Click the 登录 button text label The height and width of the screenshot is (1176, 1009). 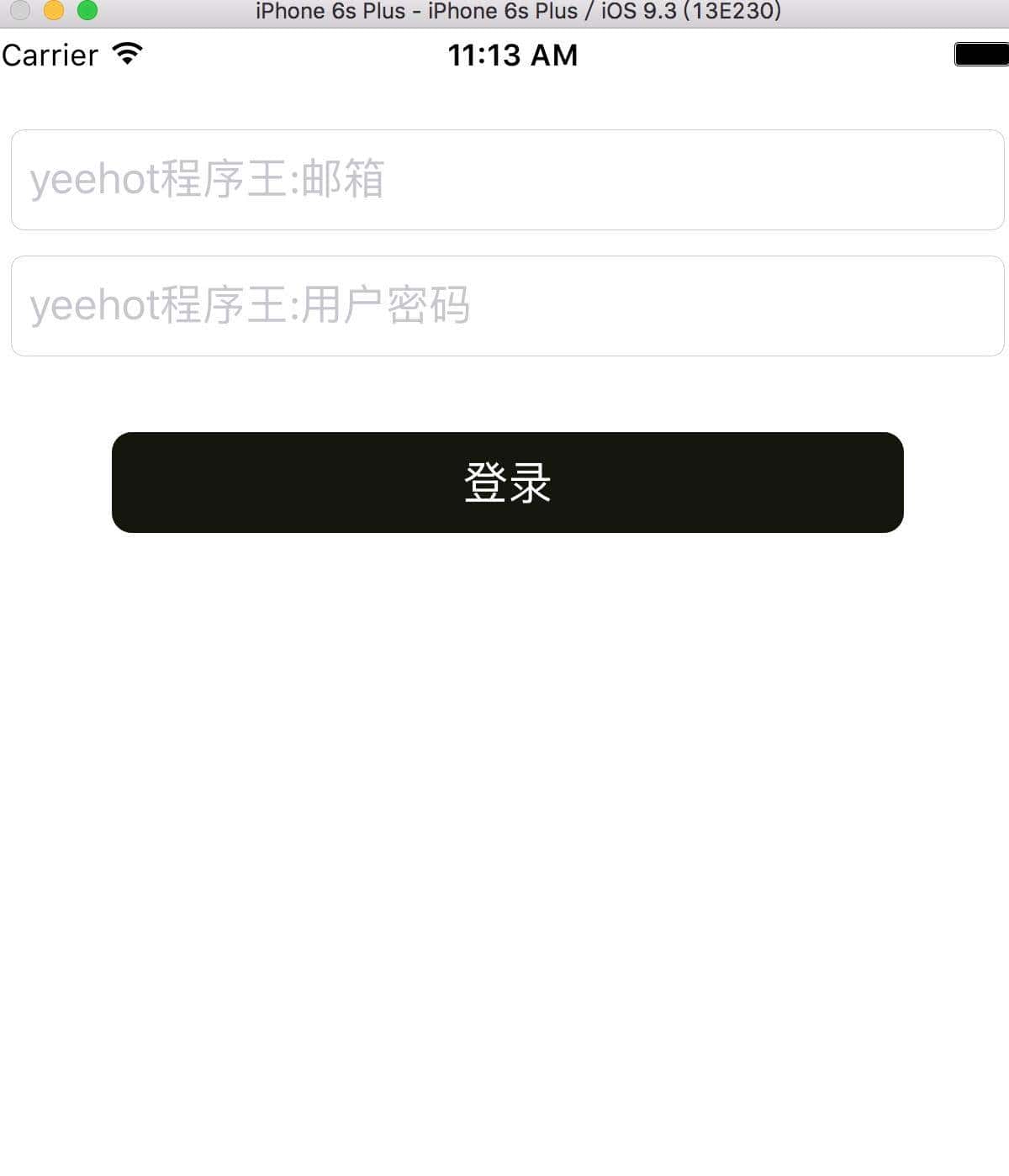pos(506,483)
